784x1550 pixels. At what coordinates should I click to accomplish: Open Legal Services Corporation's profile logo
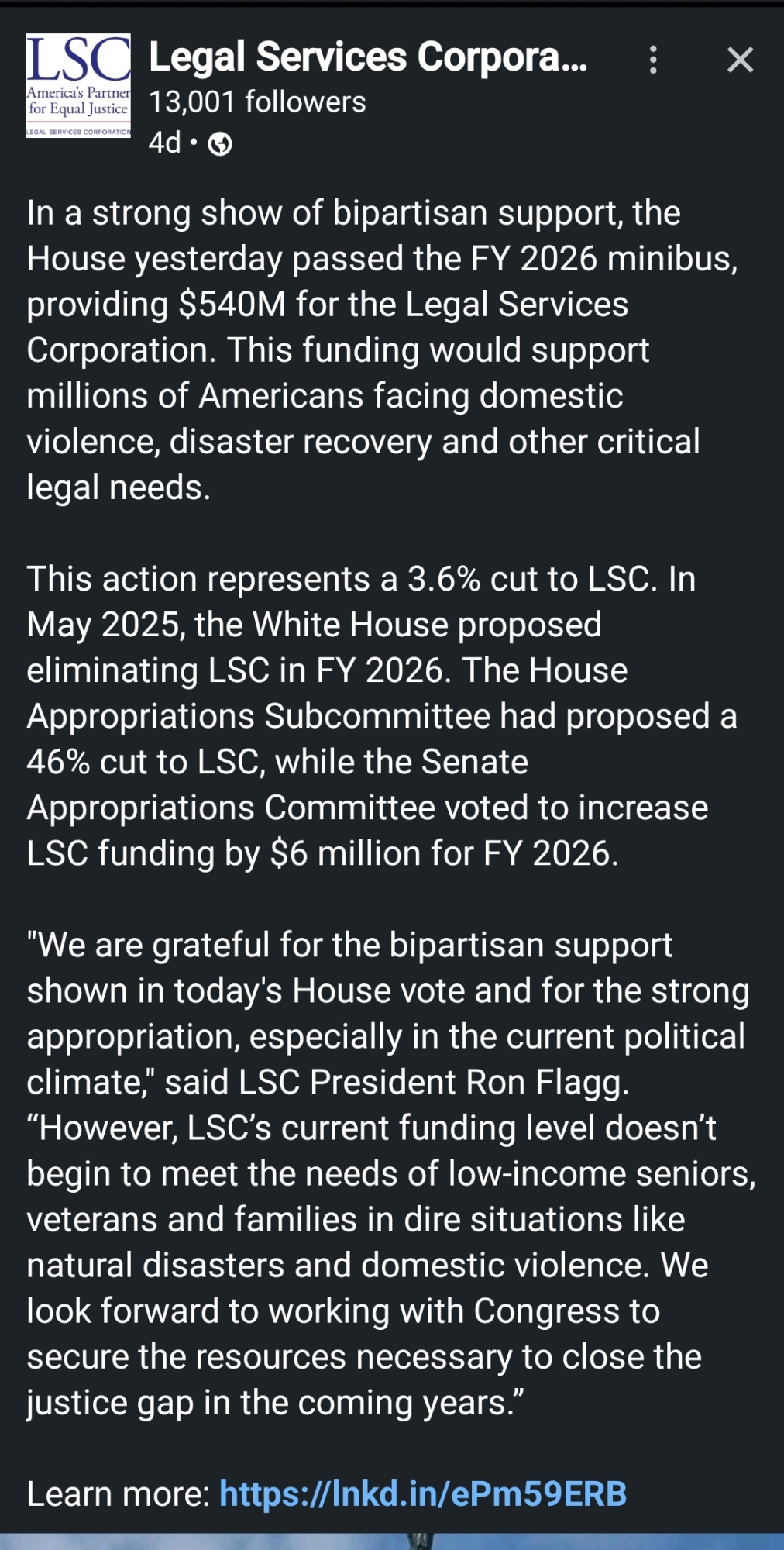tap(78, 86)
